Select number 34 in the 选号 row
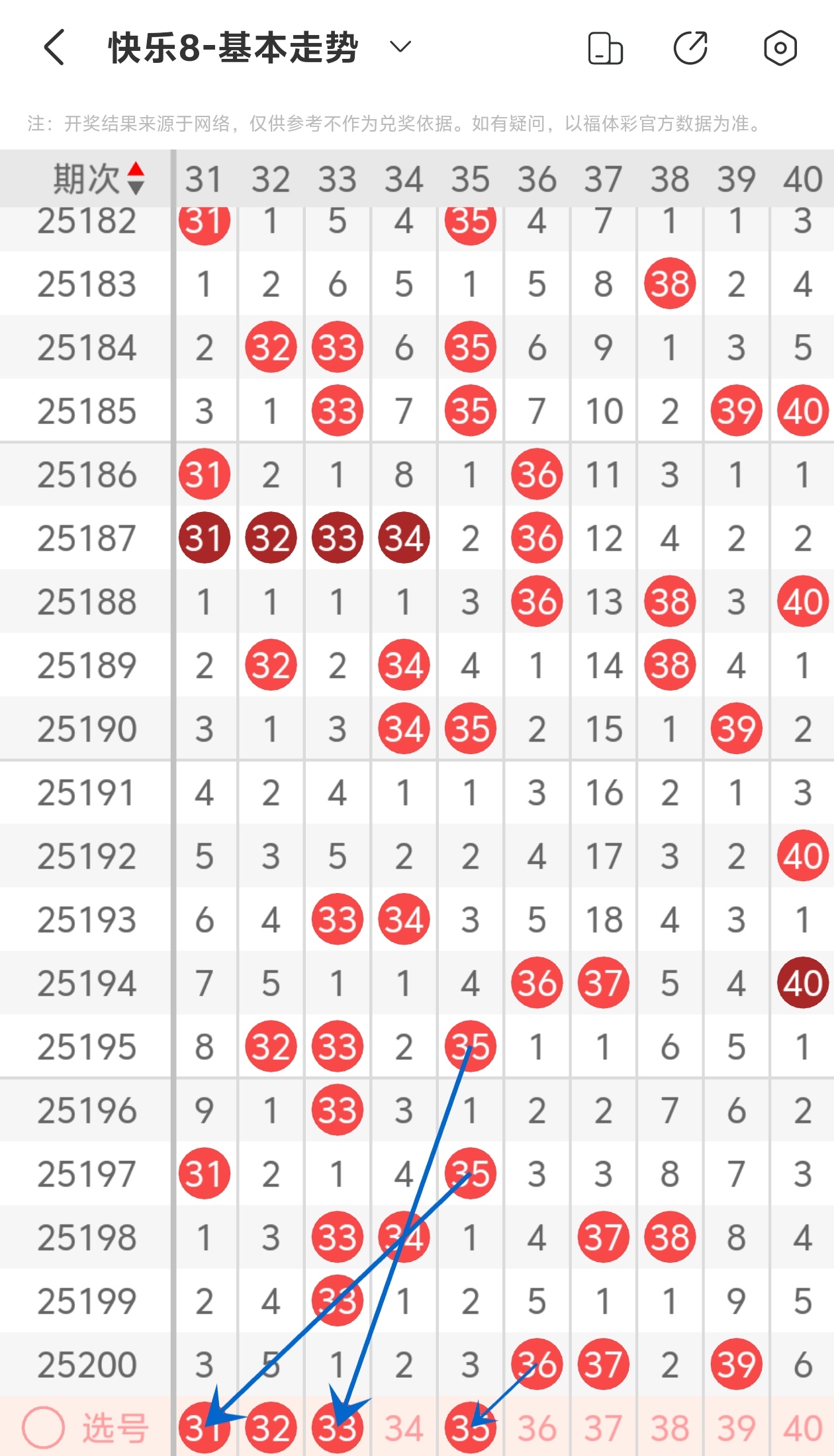The height and width of the screenshot is (1456, 834). [404, 1428]
